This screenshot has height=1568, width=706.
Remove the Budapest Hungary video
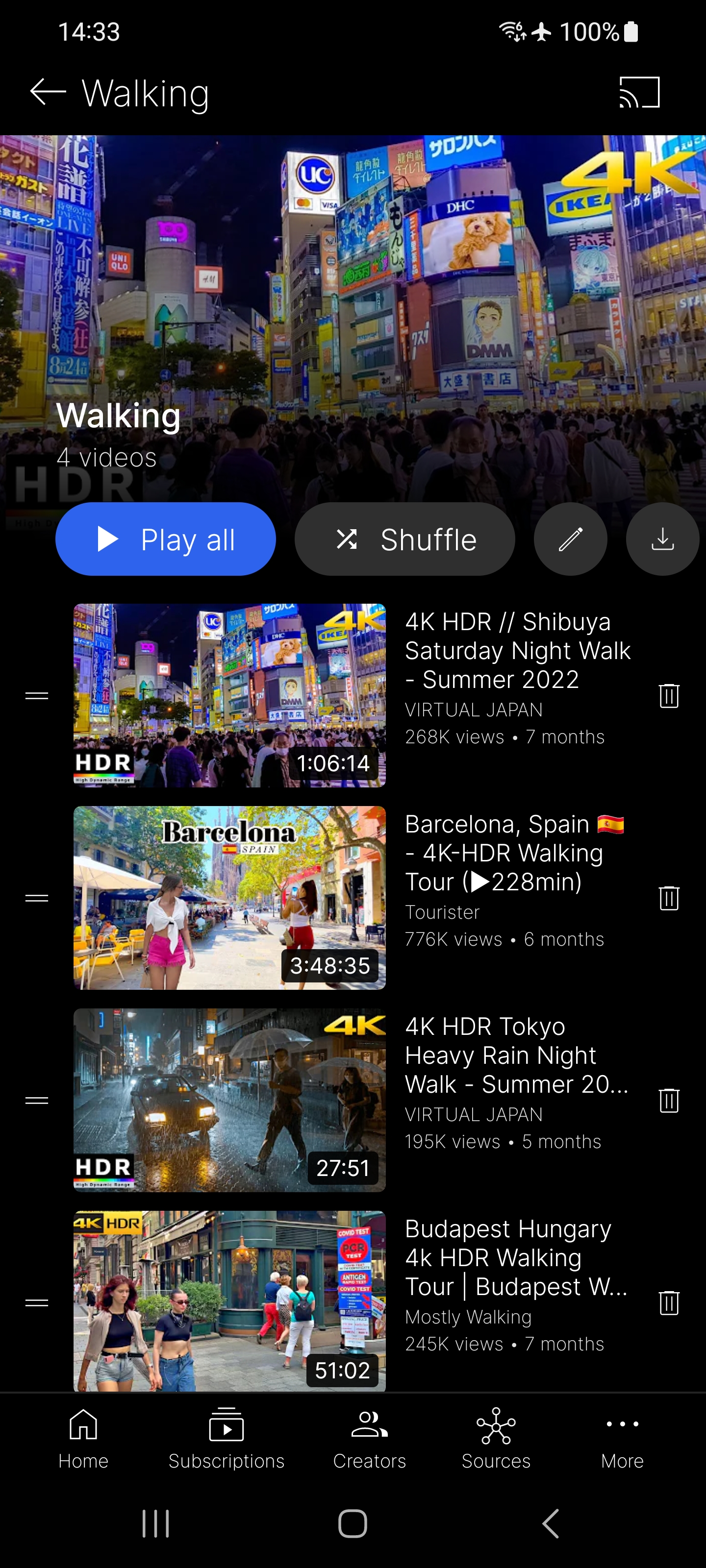coord(669,1302)
